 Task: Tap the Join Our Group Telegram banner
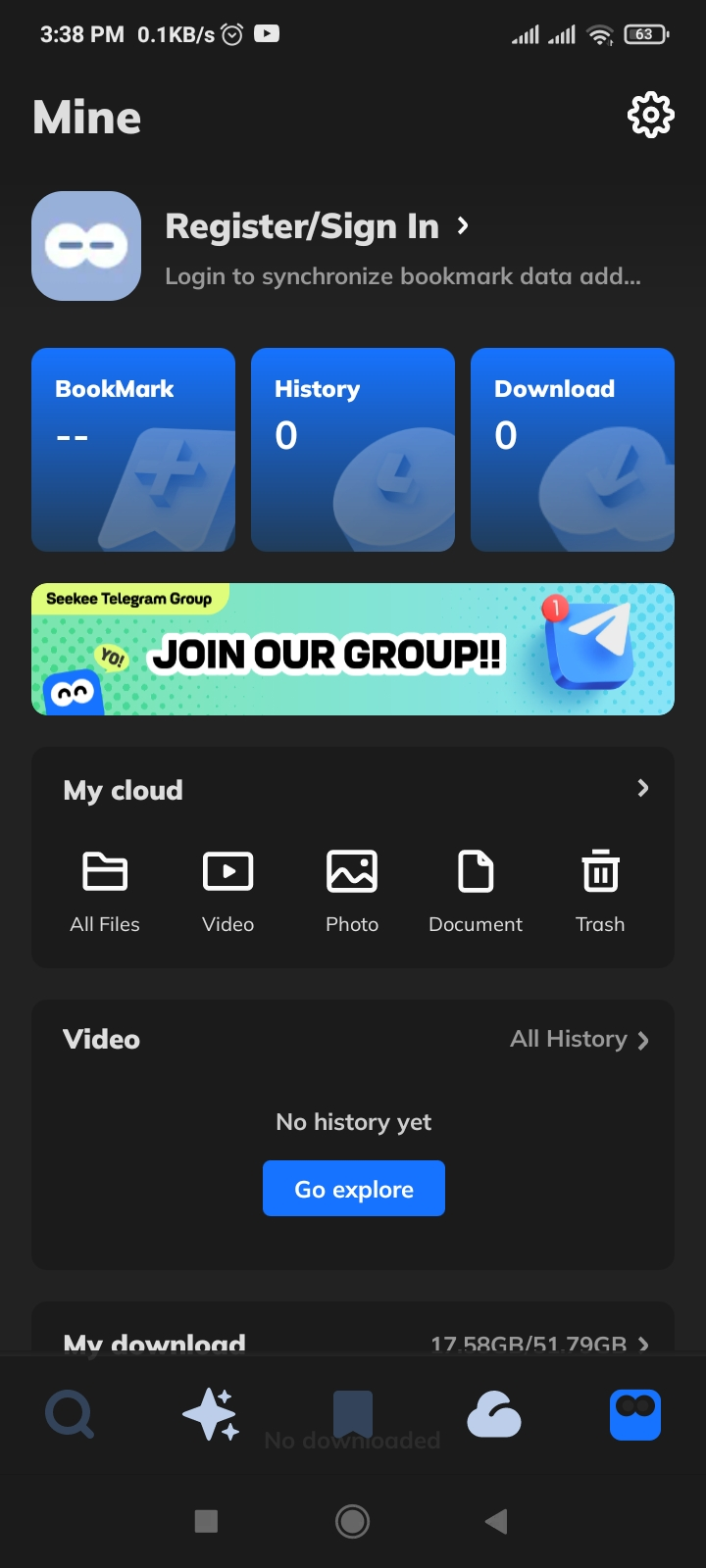coord(353,649)
